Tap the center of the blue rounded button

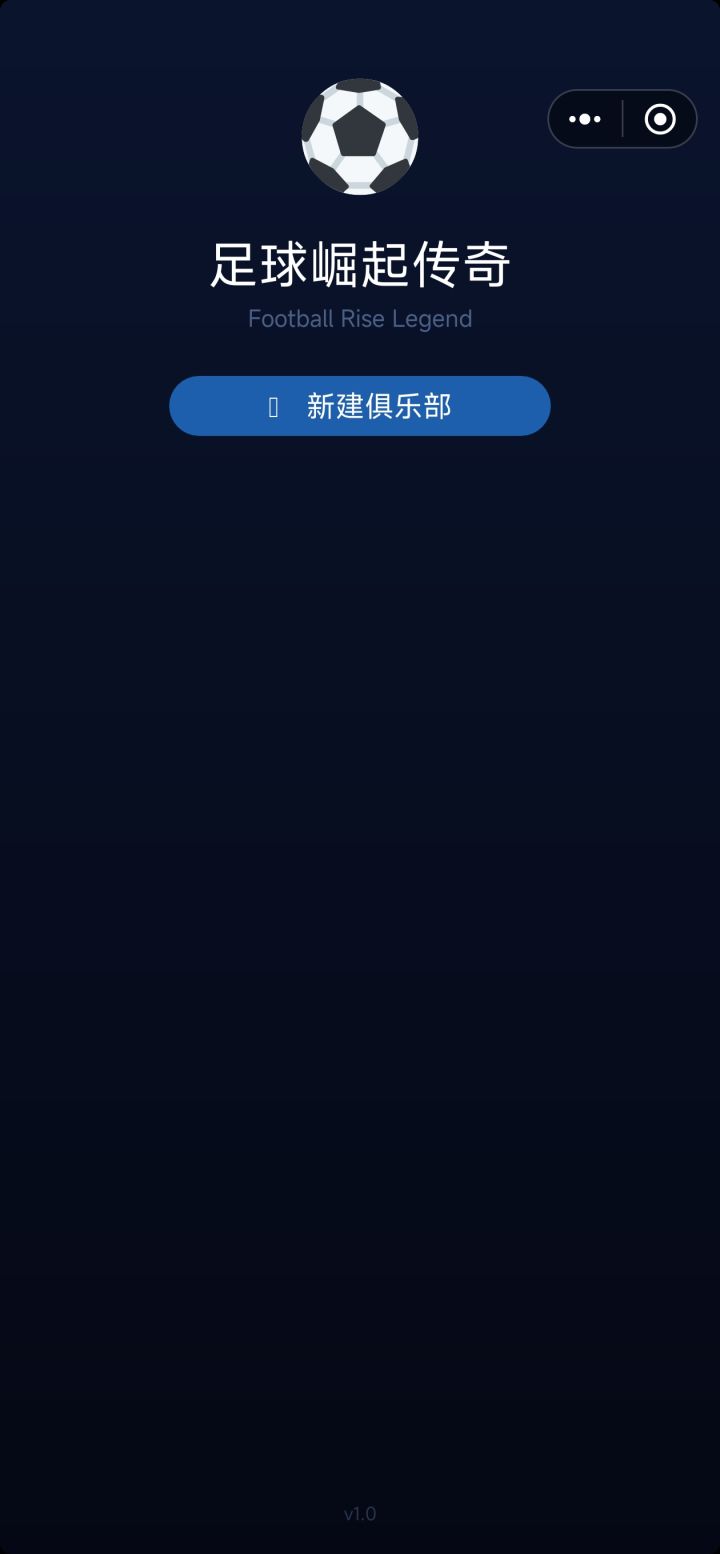360,406
